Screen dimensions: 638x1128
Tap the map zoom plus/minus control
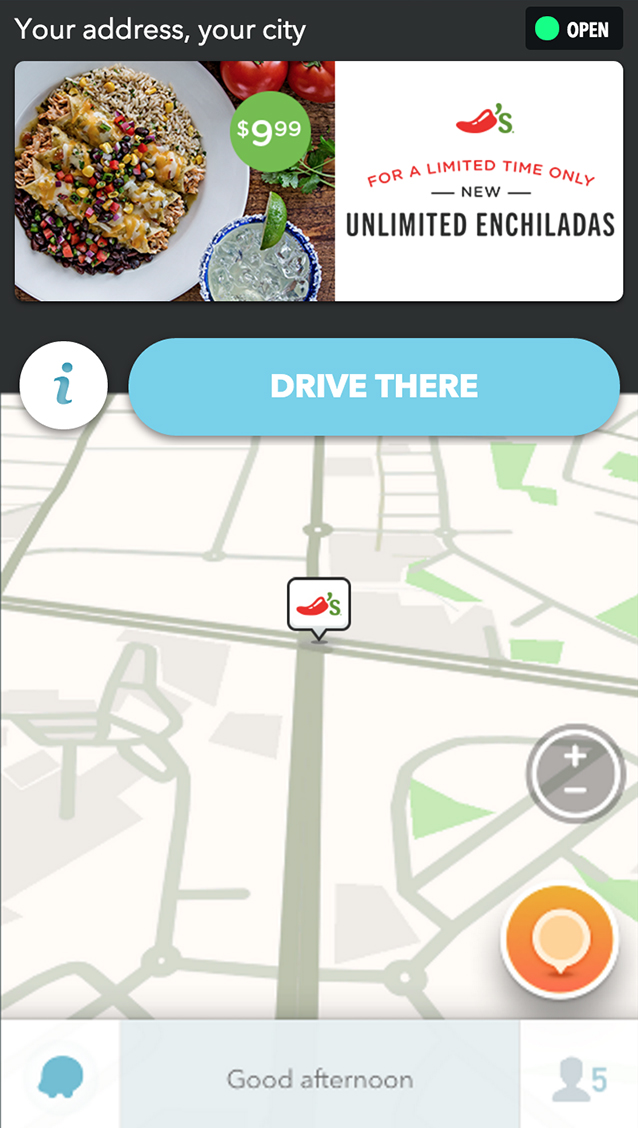tap(575, 773)
